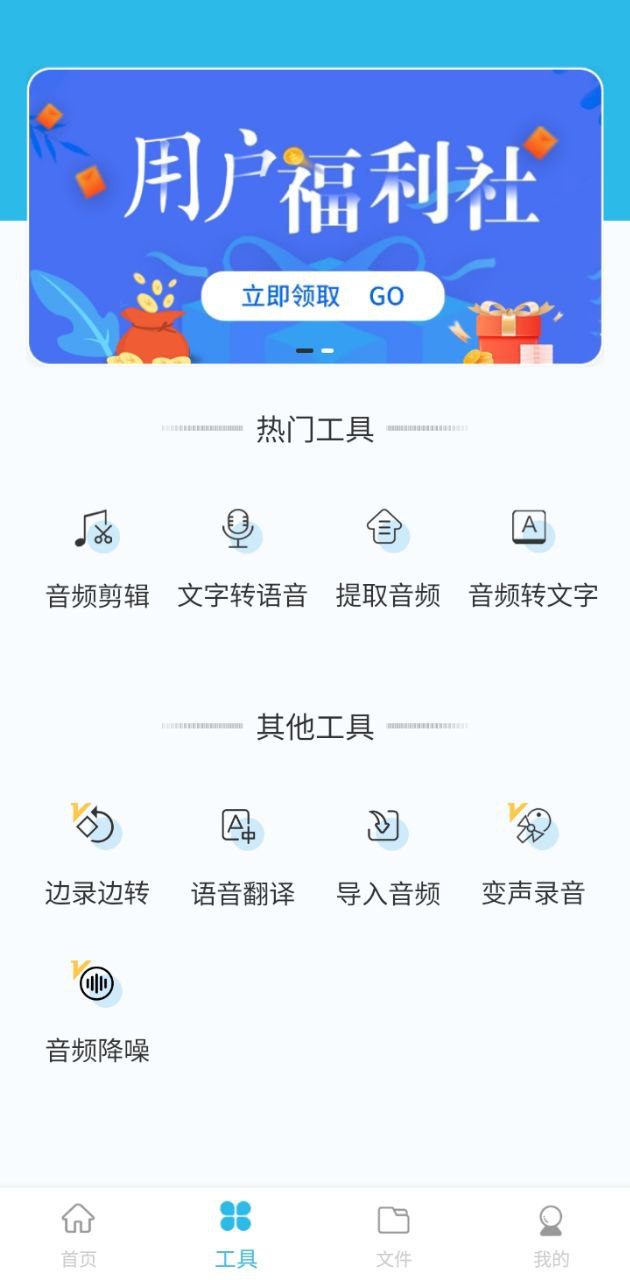Screen dimensions: 630x1280
Task: Launch the 音频降噪 noise reduction tool
Action: pos(97,1012)
